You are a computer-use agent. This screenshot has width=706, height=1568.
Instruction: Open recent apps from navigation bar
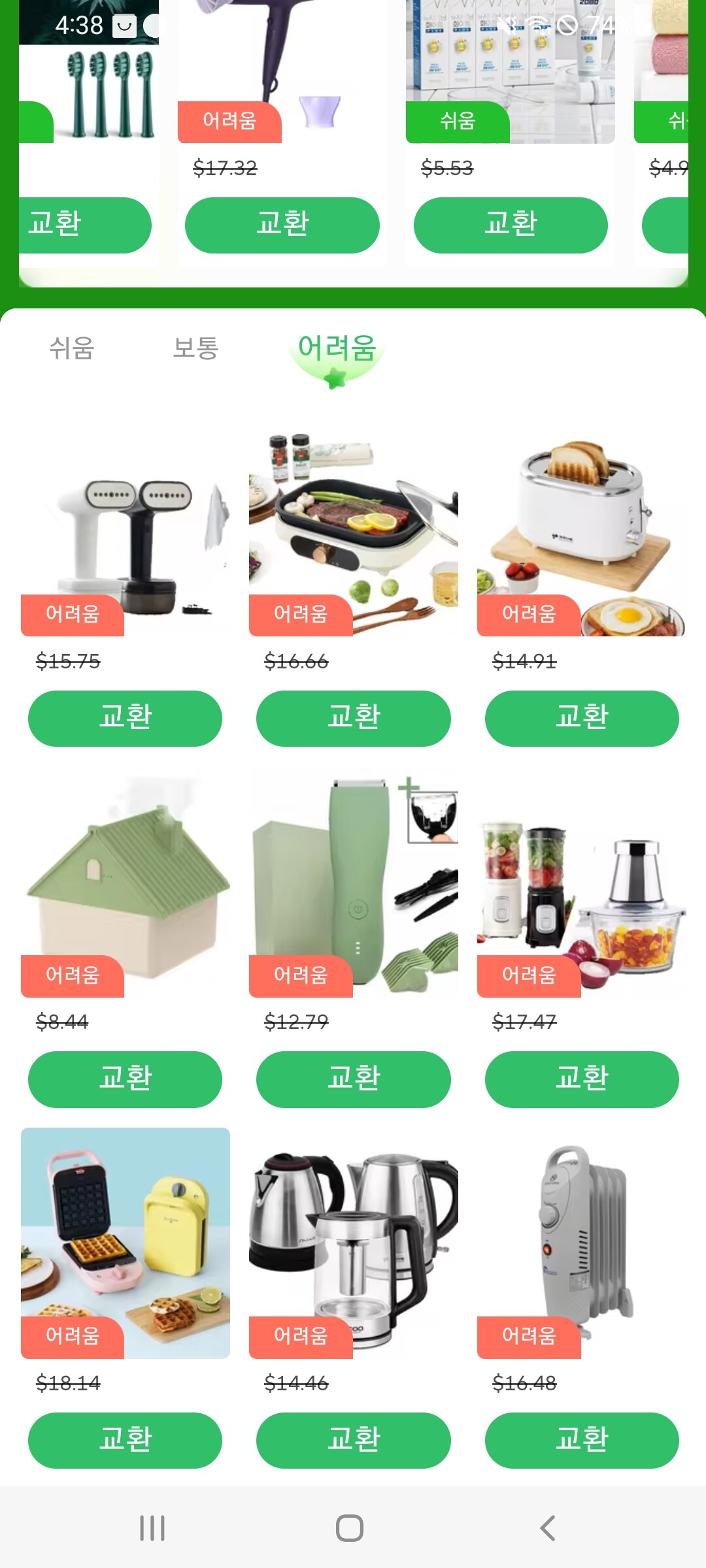click(152, 1528)
